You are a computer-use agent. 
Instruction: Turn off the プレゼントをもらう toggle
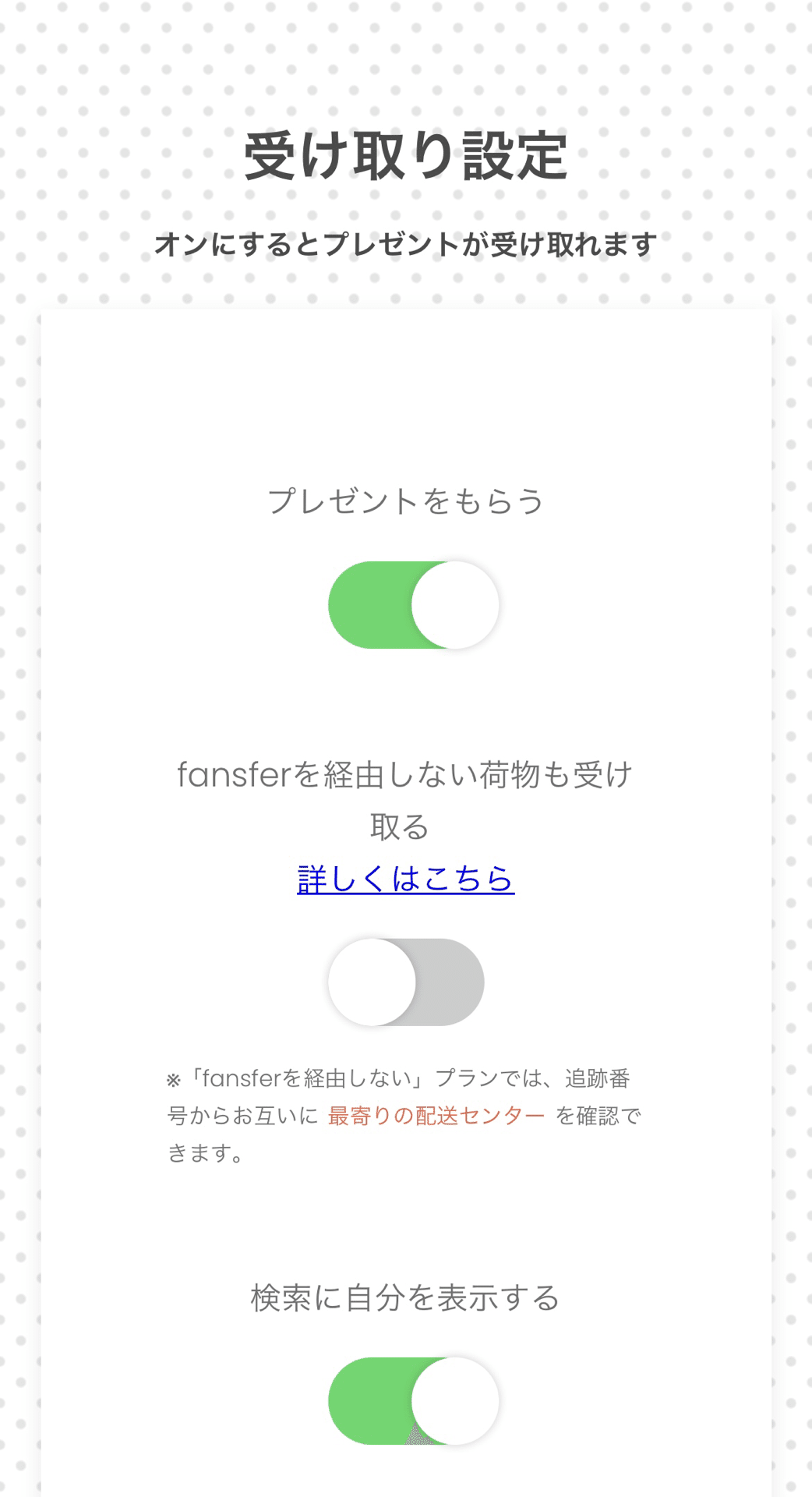coord(413,605)
